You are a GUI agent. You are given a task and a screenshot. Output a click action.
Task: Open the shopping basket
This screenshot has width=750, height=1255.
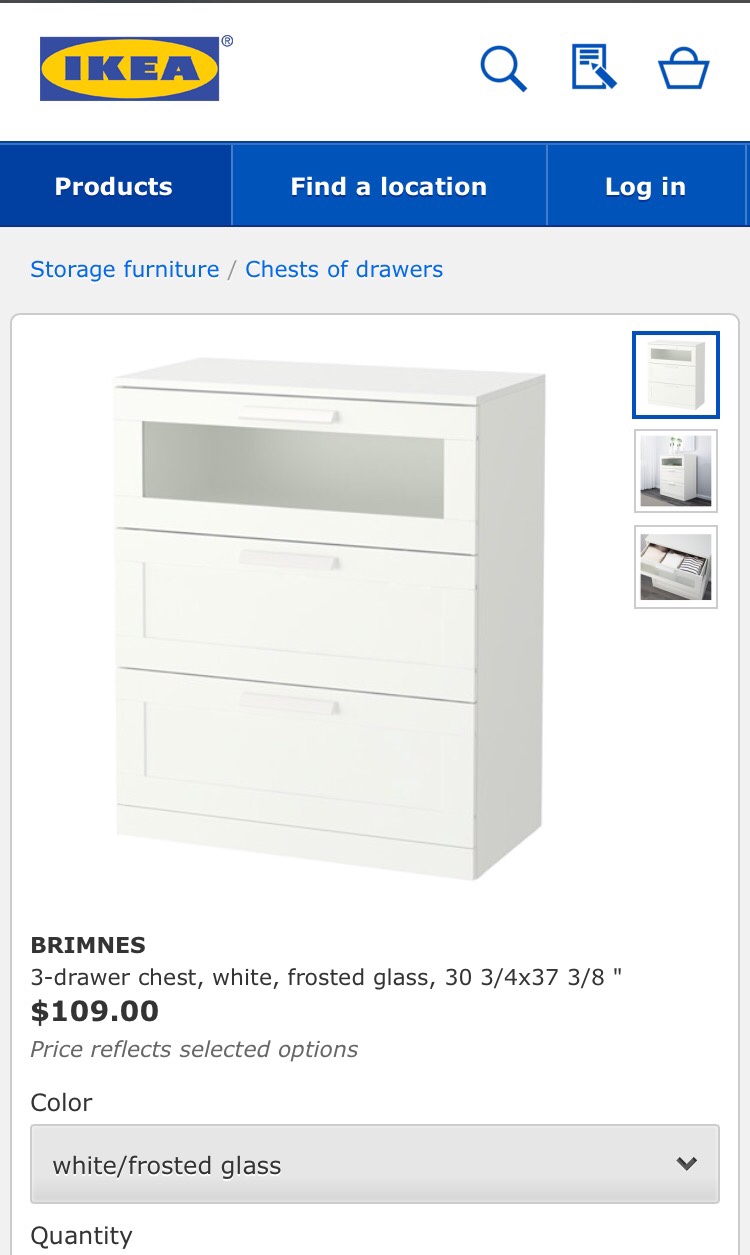pos(683,70)
